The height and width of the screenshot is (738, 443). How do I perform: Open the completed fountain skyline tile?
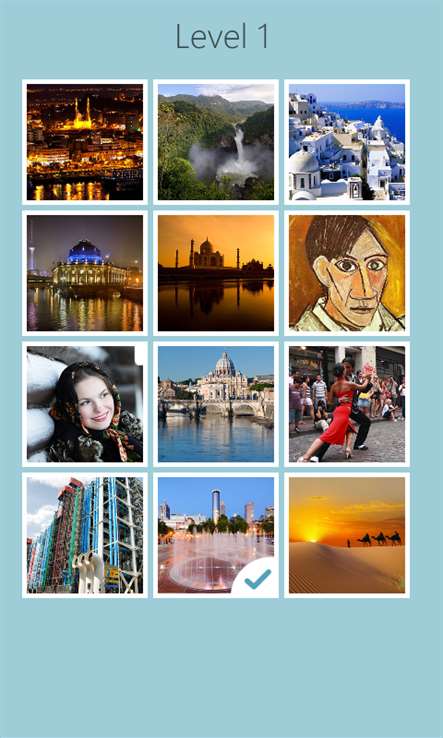pyautogui.click(x=216, y=535)
